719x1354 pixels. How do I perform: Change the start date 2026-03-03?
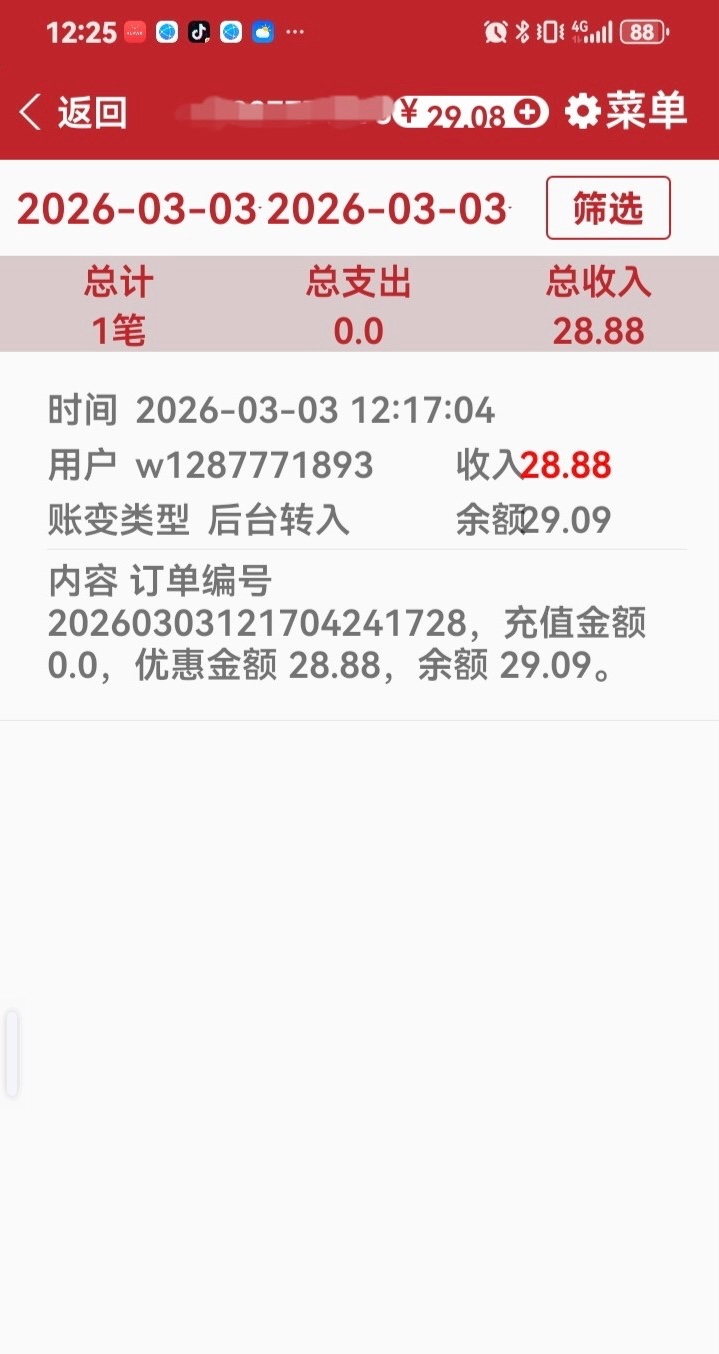[x=138, y=209]
